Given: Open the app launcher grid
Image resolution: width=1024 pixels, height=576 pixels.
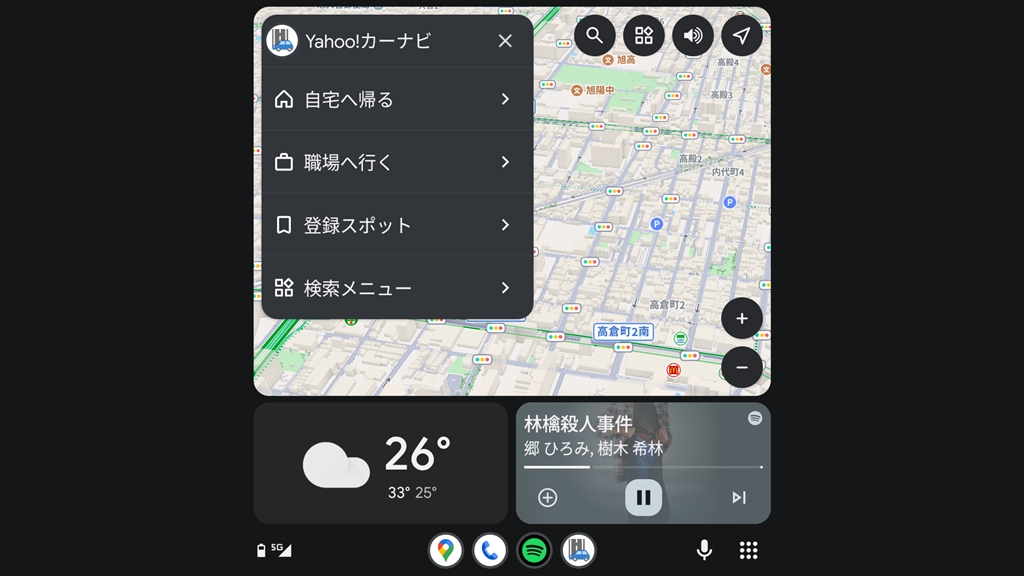Looking at the screenshot, I should click(x=748, y=550).
